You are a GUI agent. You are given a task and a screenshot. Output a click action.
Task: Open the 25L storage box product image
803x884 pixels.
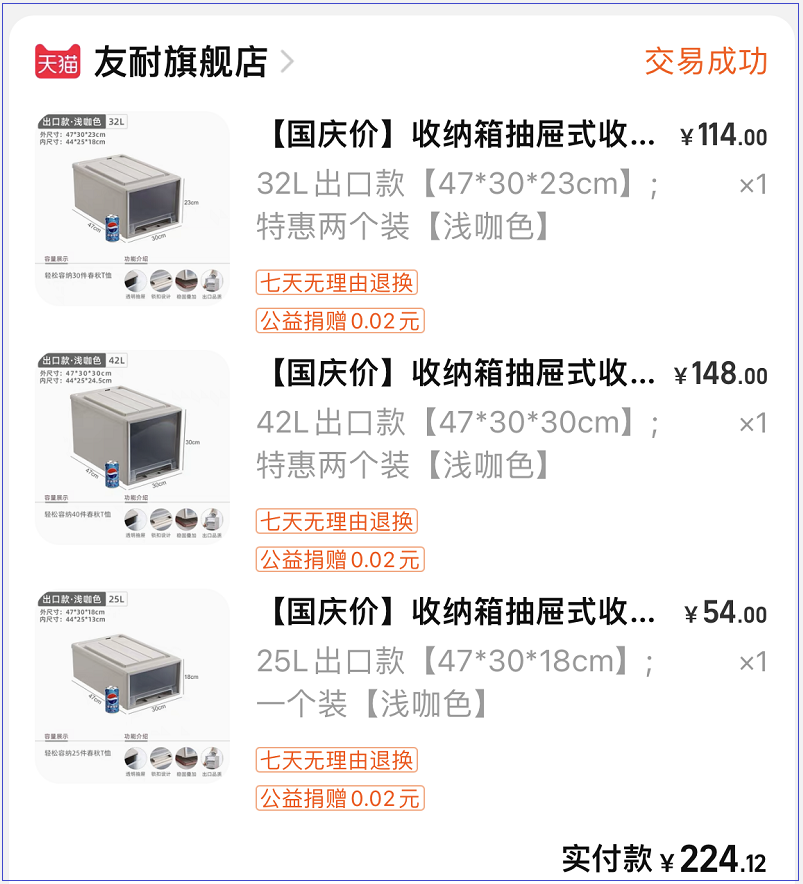click(133, 686)
